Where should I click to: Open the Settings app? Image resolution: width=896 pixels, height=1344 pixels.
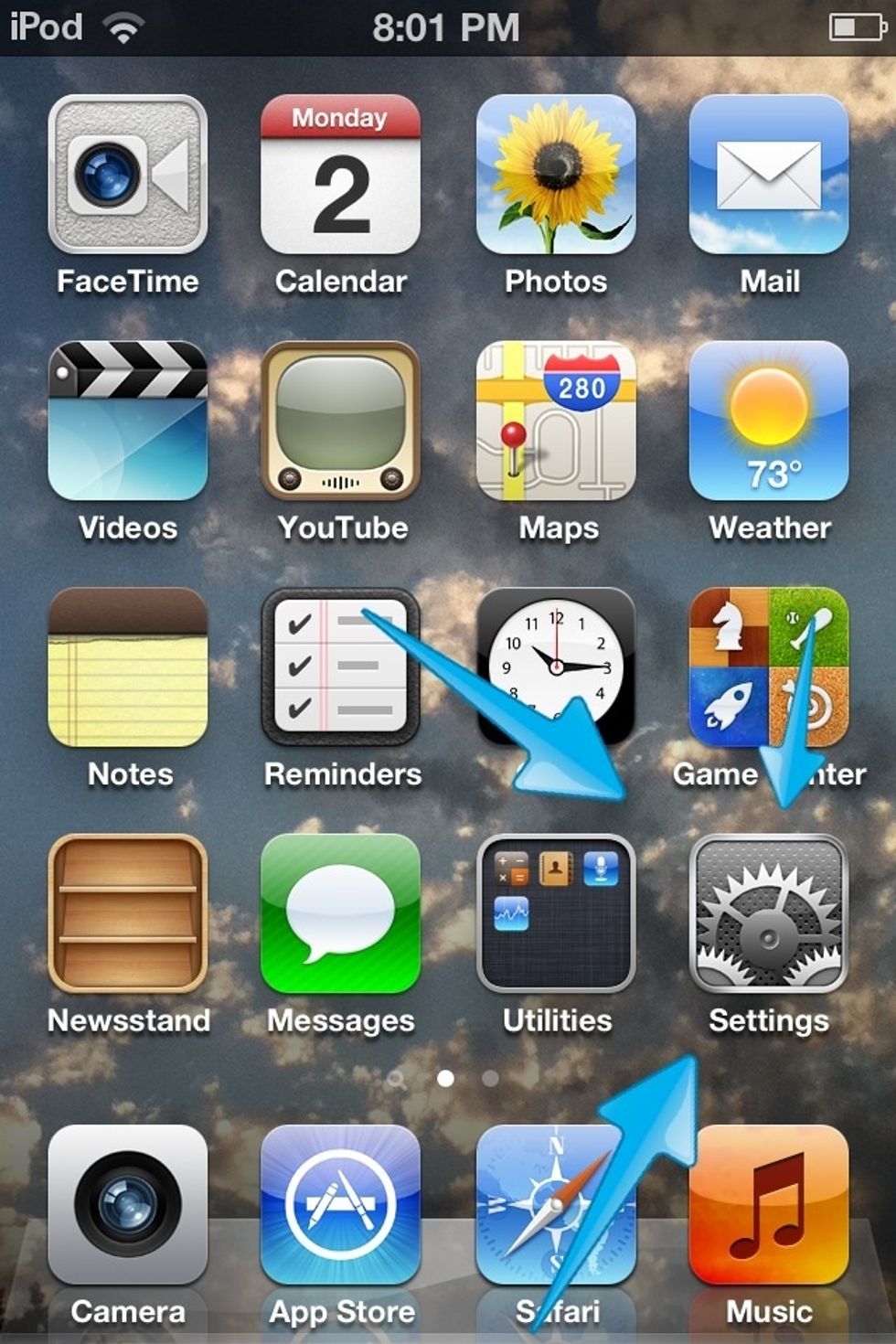pyautogui.click(x=769, y=913)
